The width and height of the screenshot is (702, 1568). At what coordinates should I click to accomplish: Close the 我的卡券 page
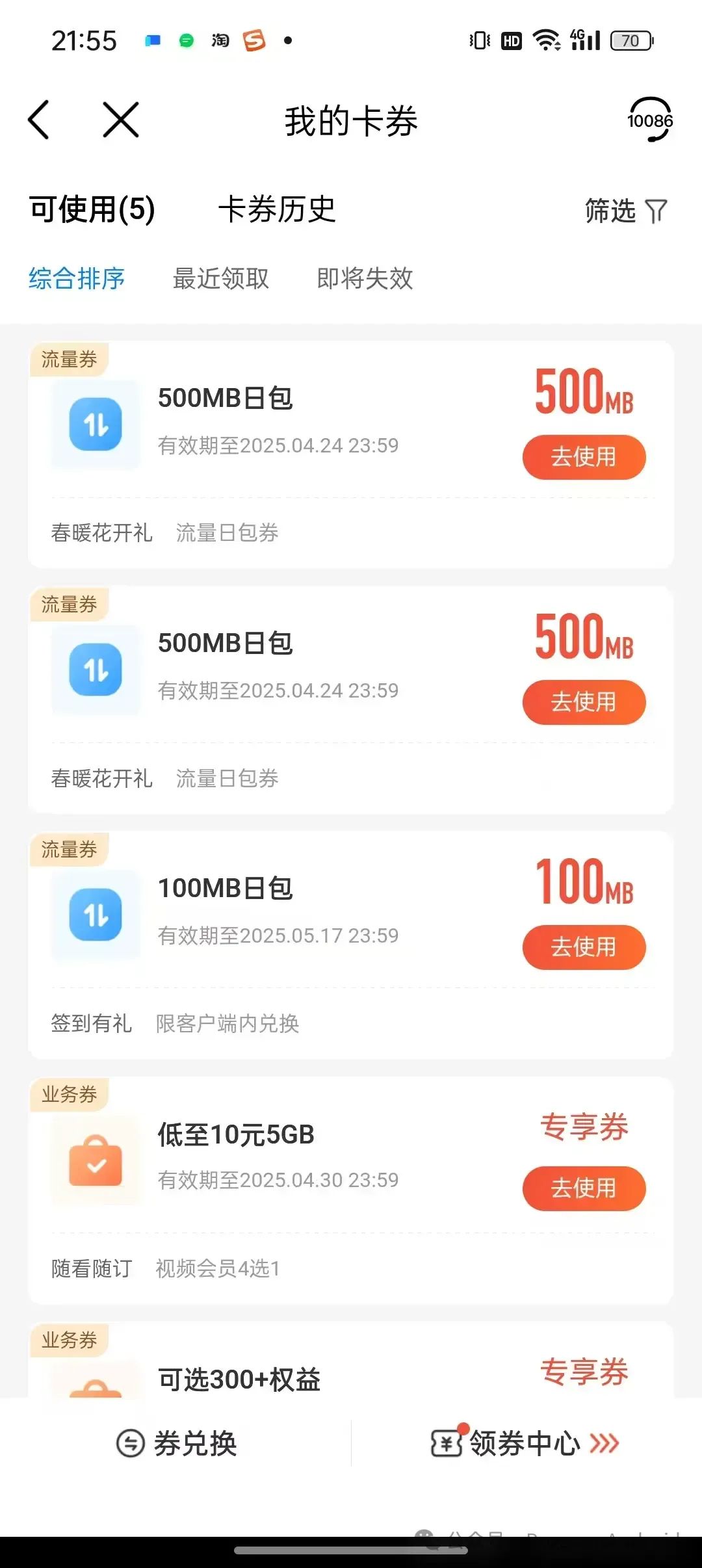pos(121,120)
